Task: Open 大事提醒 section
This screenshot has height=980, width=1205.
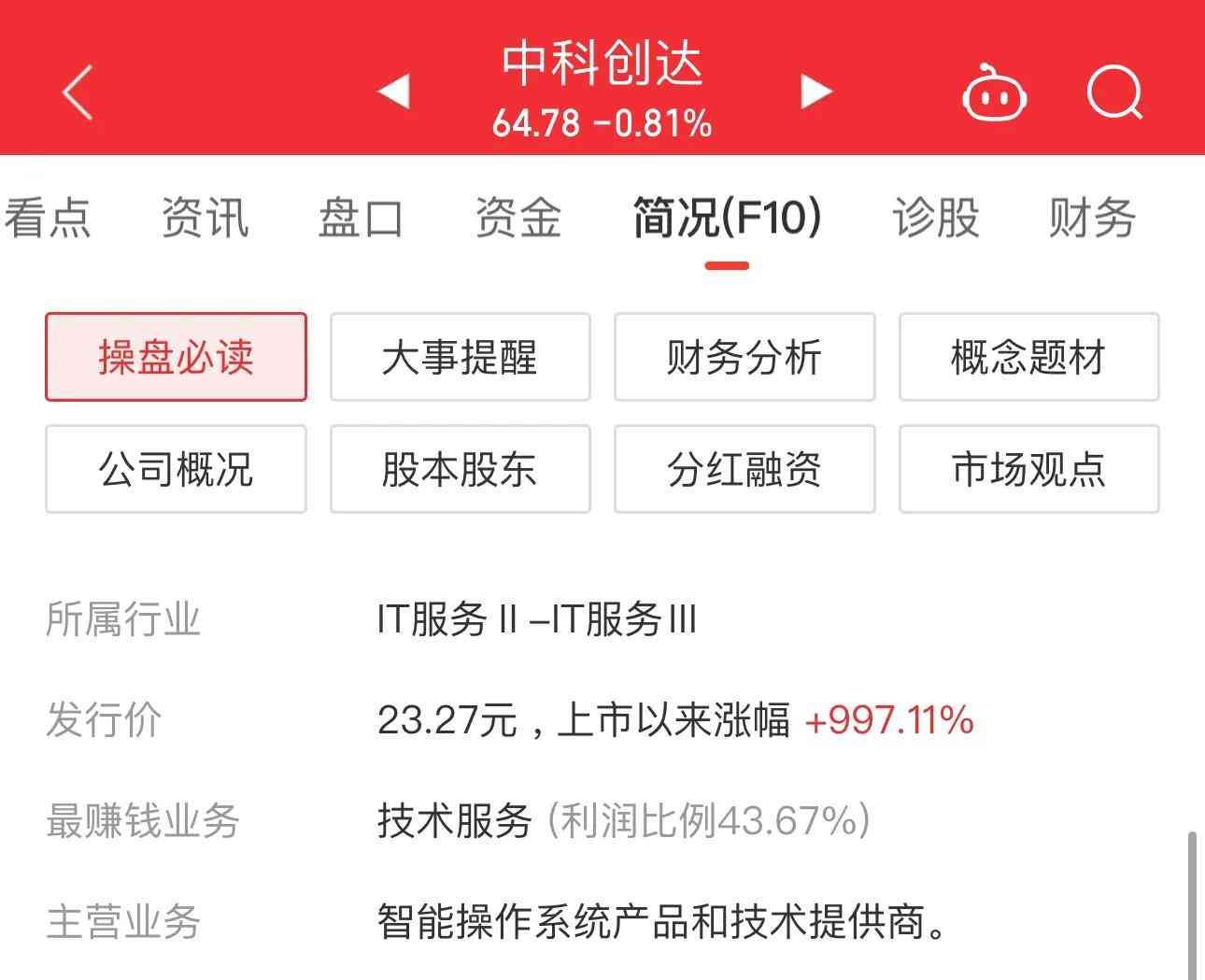Action: (x=460, y=357)
